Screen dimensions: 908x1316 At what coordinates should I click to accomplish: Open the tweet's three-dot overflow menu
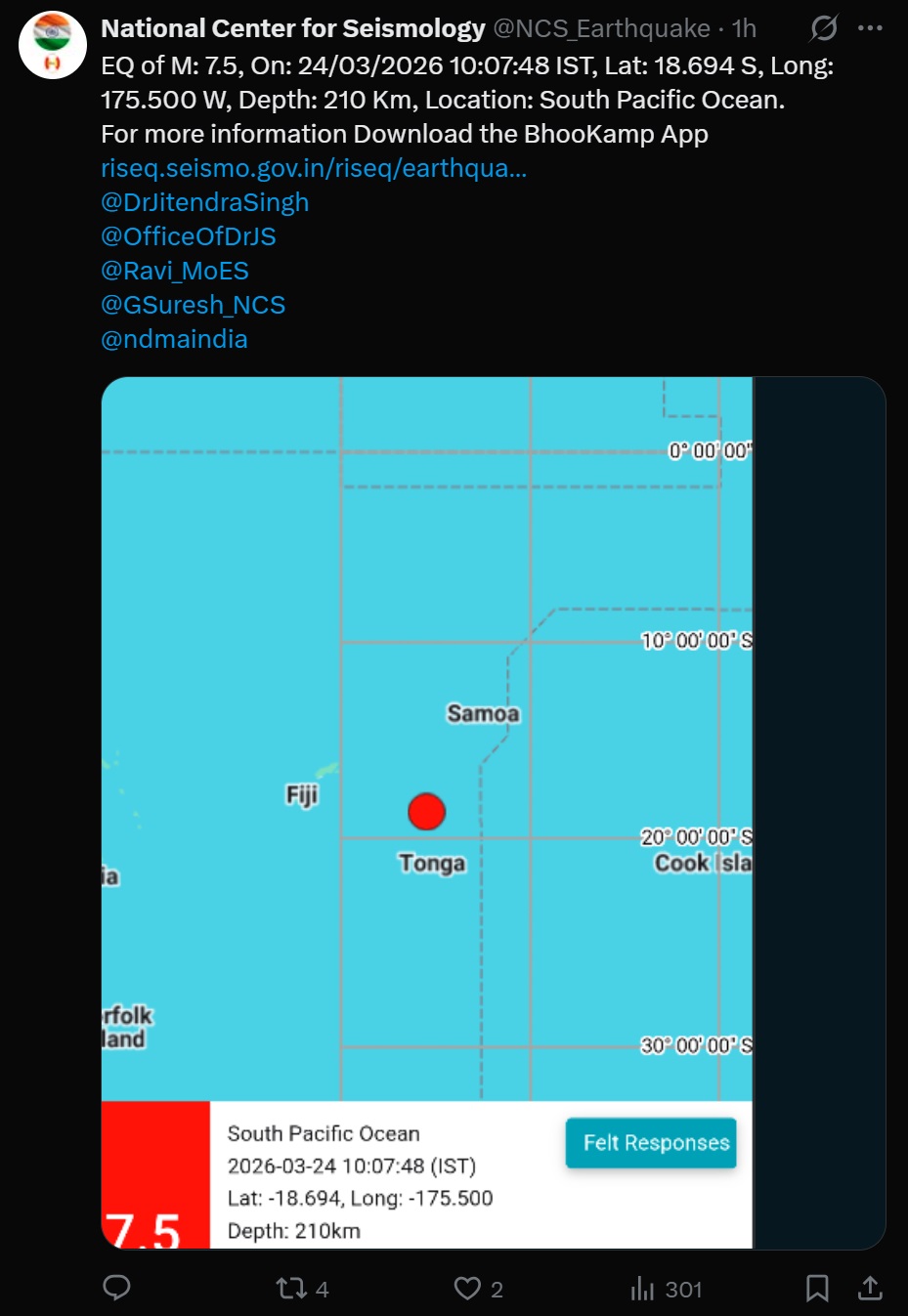870,28
